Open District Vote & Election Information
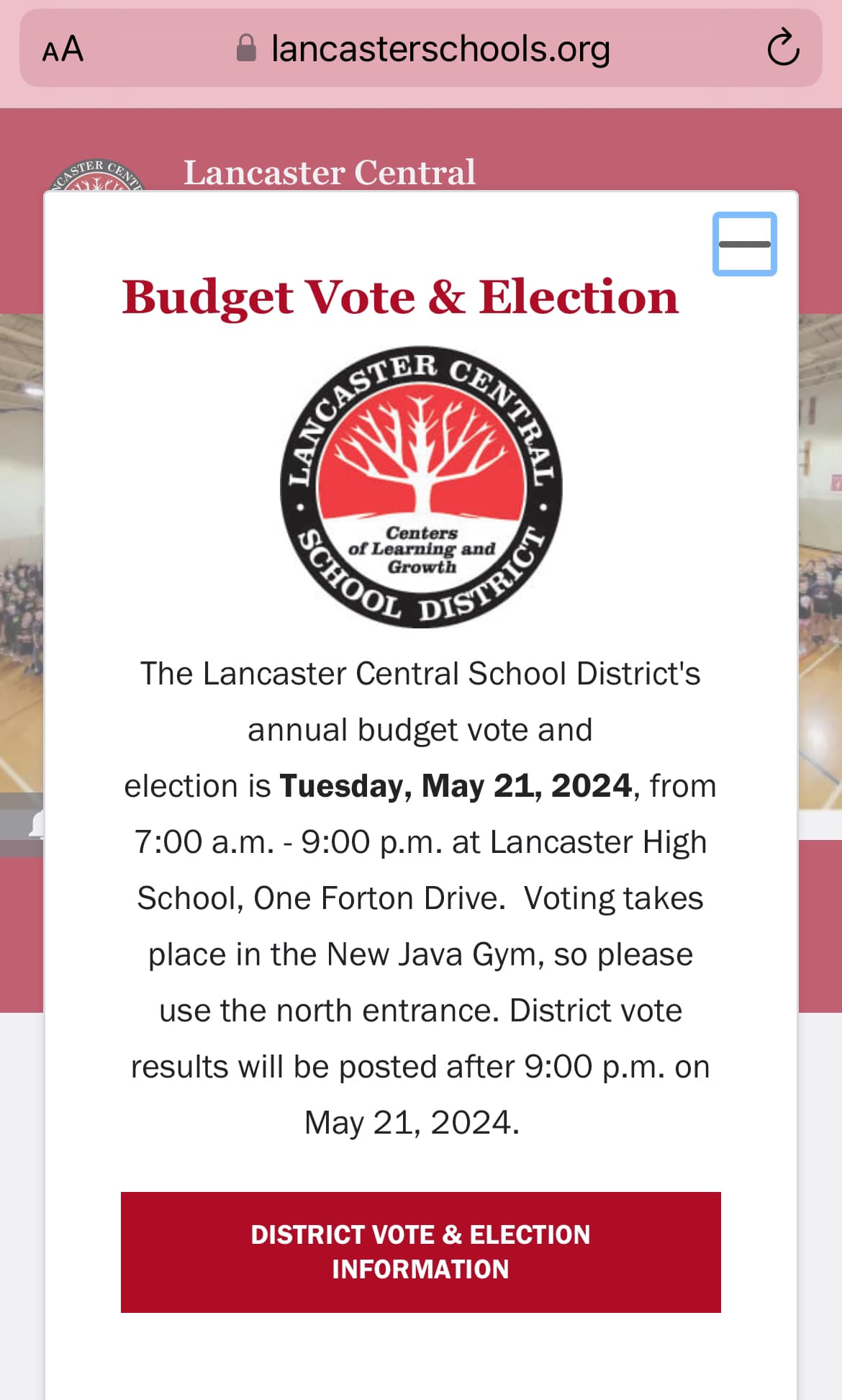842x1400 pixels. (x=420, y=1252)
